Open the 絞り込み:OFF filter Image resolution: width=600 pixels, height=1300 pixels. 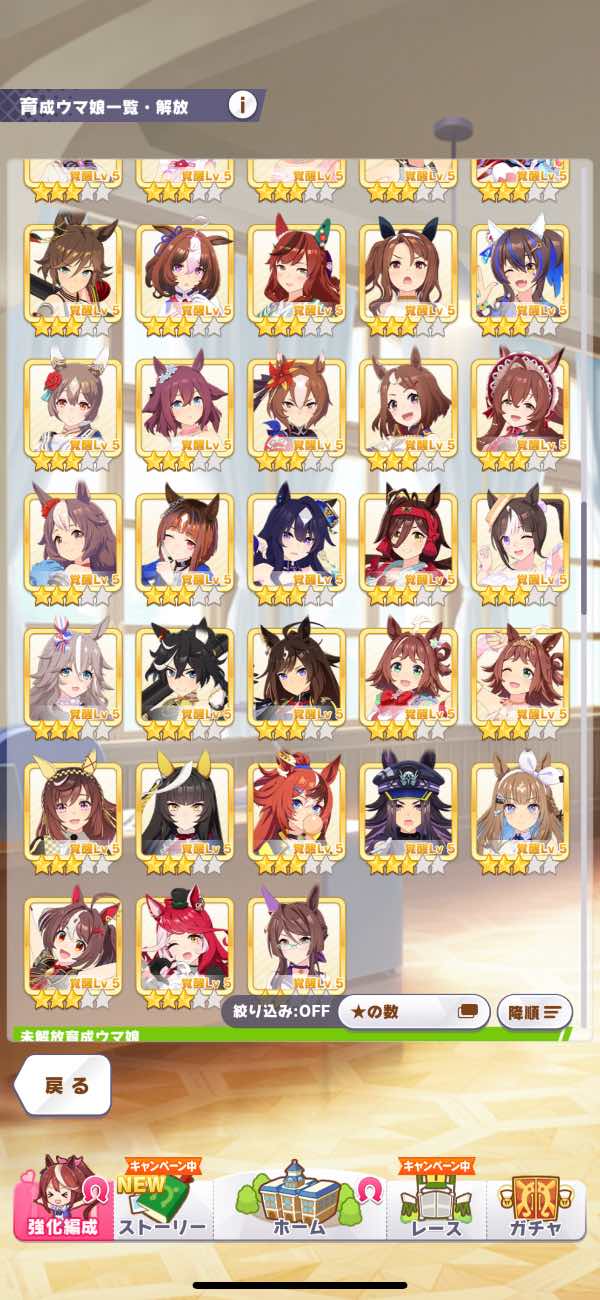(x=281, y=1011)
